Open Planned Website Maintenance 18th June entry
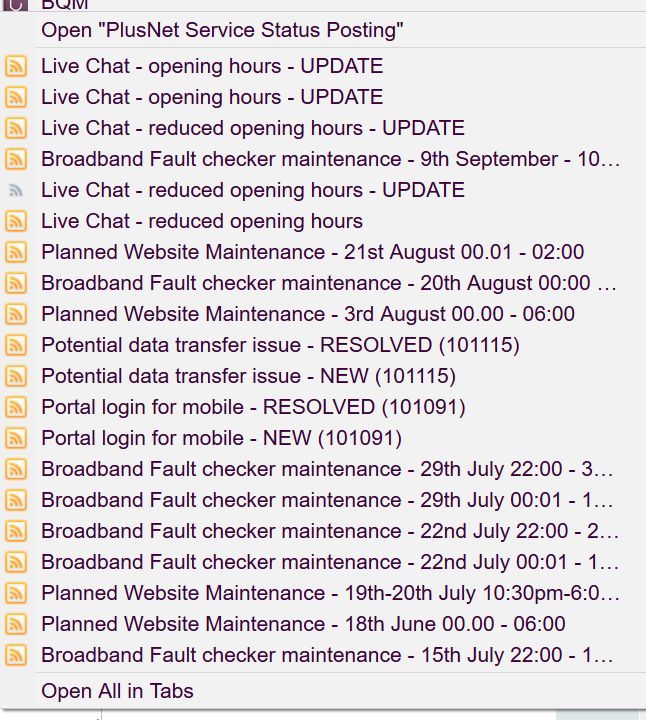 point(303,624)
